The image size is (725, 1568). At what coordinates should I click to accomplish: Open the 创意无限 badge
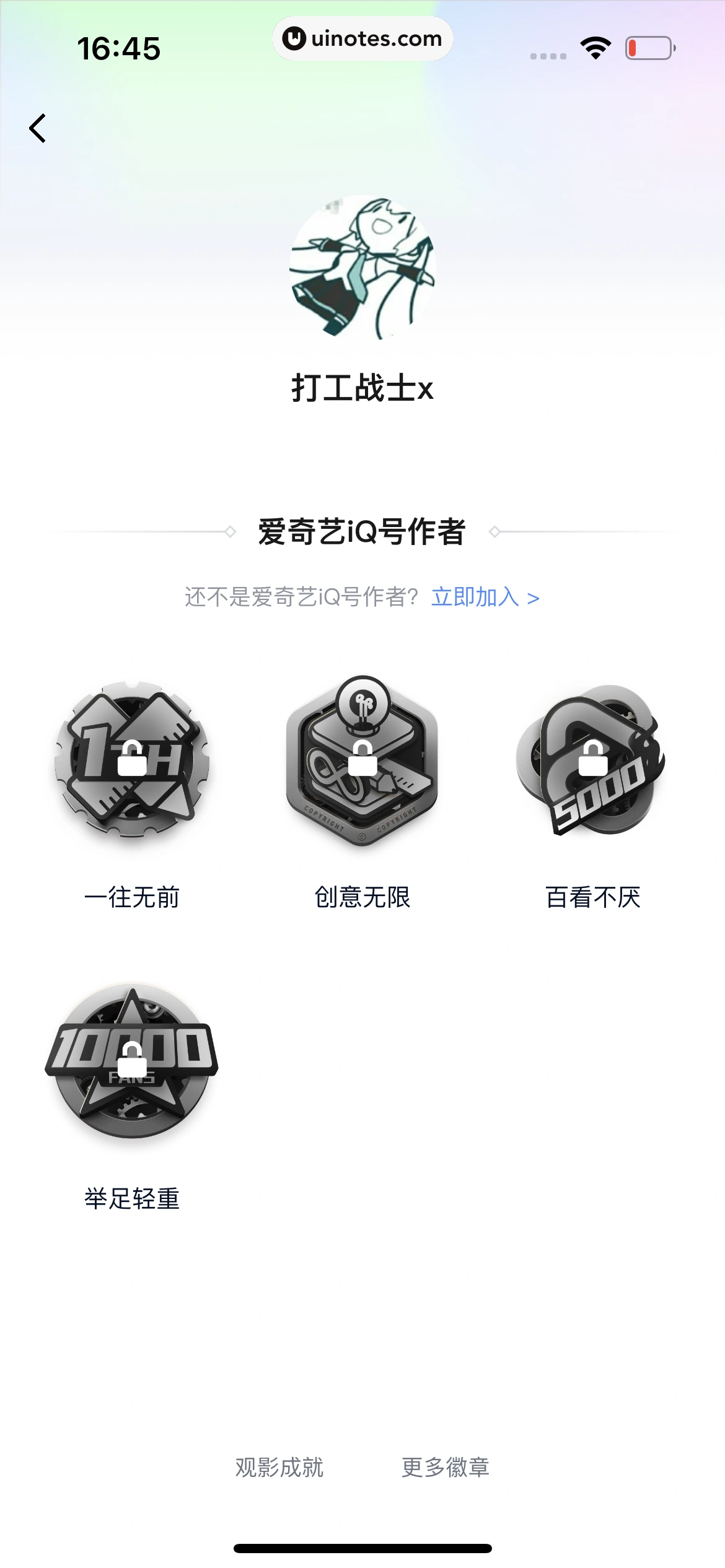point(362,760)
